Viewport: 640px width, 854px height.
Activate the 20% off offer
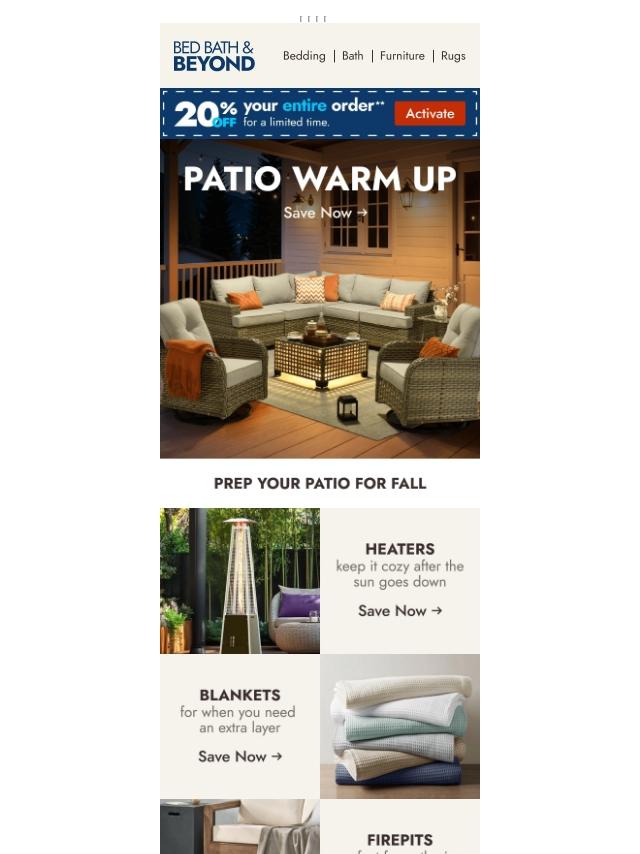(x=430, y=114)
